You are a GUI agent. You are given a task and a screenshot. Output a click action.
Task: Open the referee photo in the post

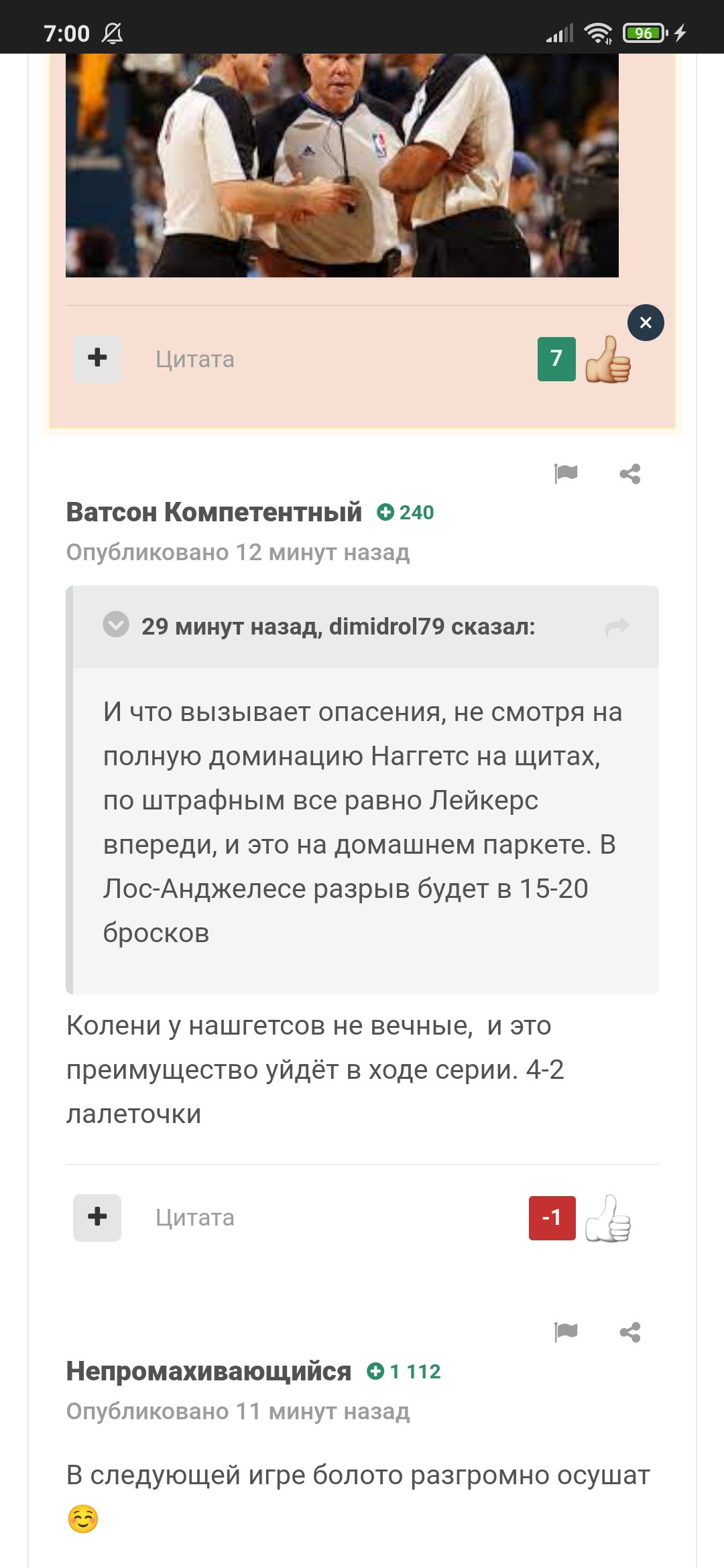click(x=342, y=166)
